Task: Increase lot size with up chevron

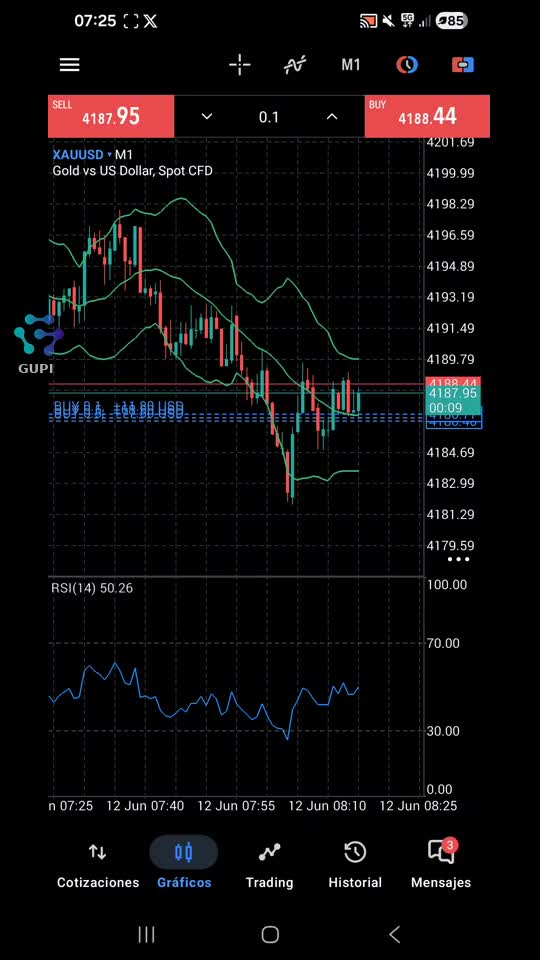Action: 332,116
